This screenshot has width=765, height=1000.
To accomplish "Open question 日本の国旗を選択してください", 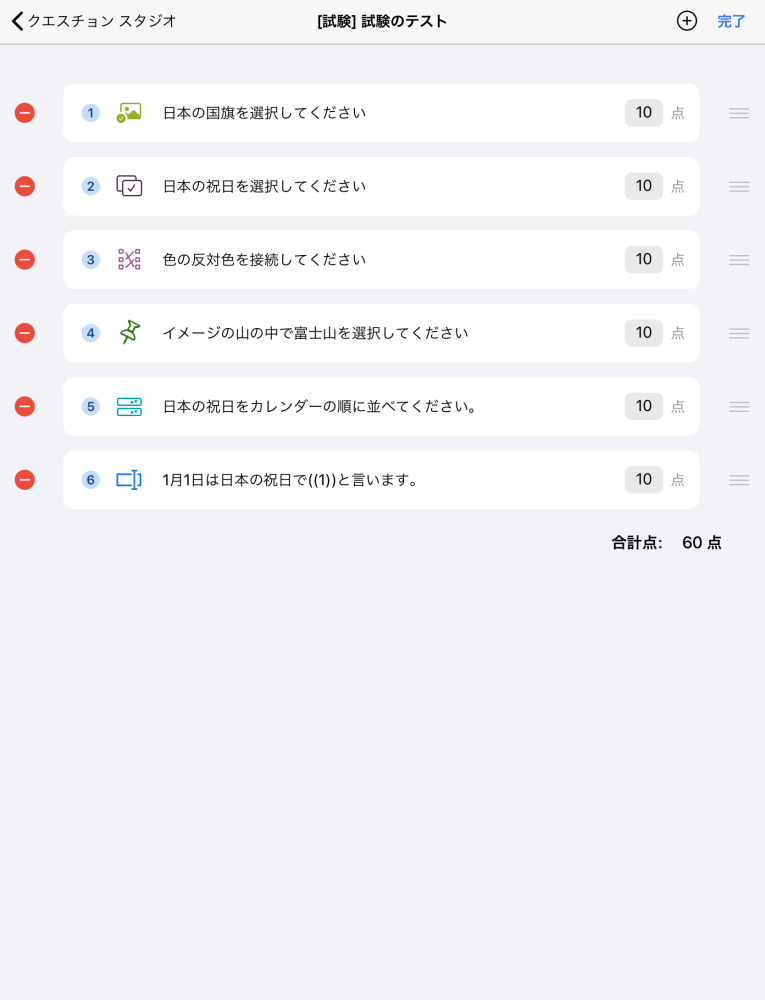I will (x=264, y=113).
